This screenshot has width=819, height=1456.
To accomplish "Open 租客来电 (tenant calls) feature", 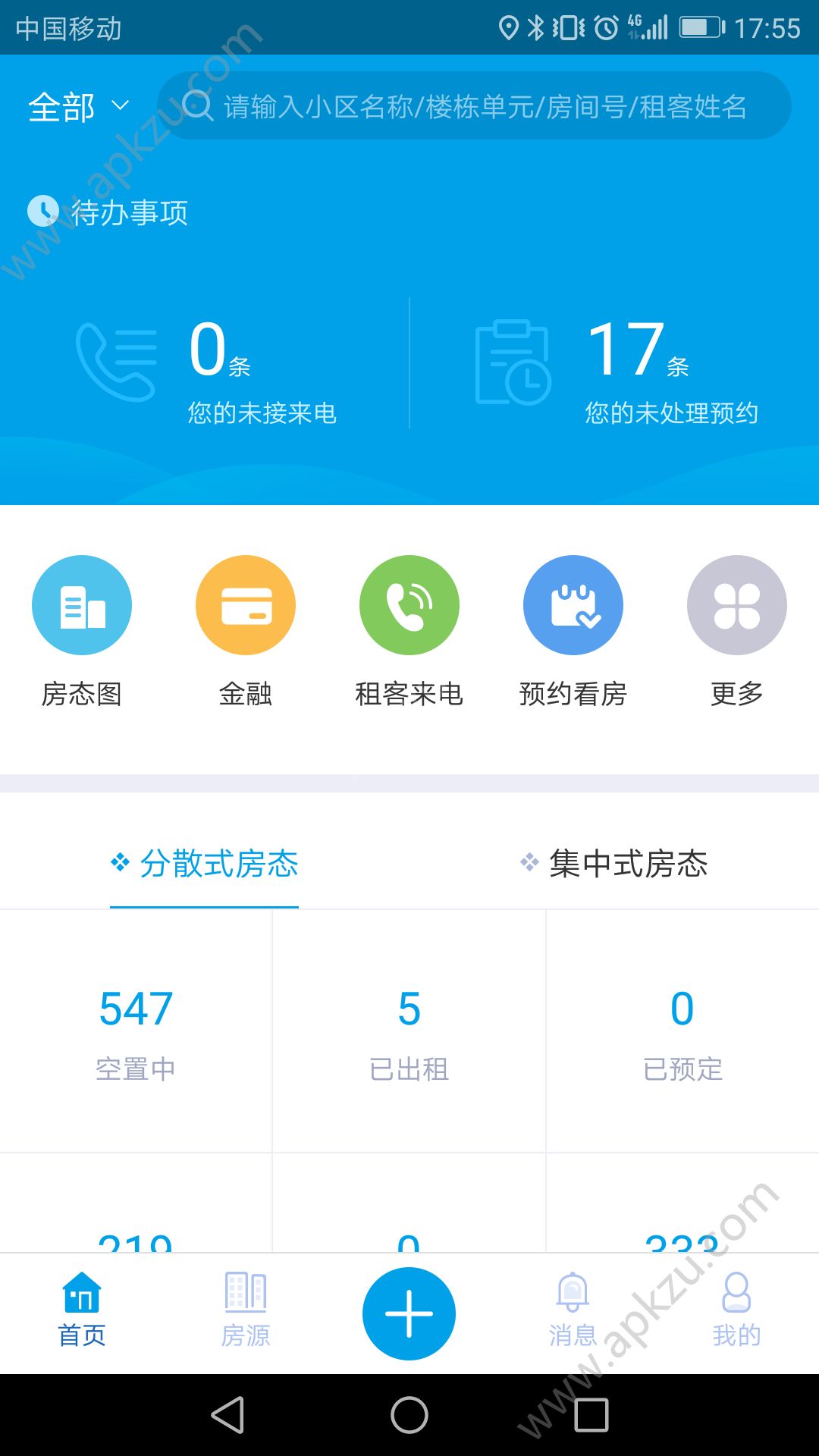I will click(x=409, y=605).
